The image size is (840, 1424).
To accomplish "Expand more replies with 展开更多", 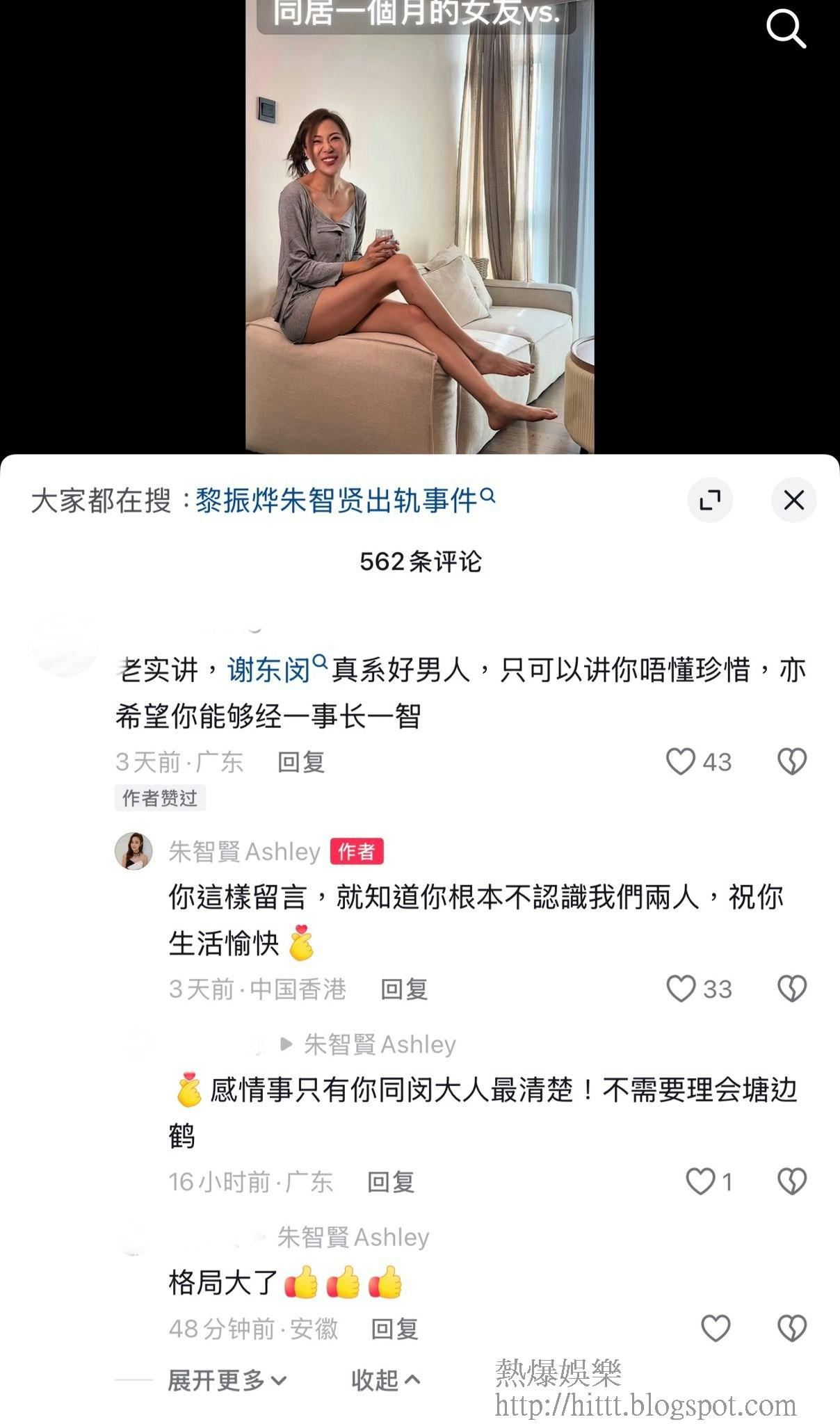I will coord(227,1379).
